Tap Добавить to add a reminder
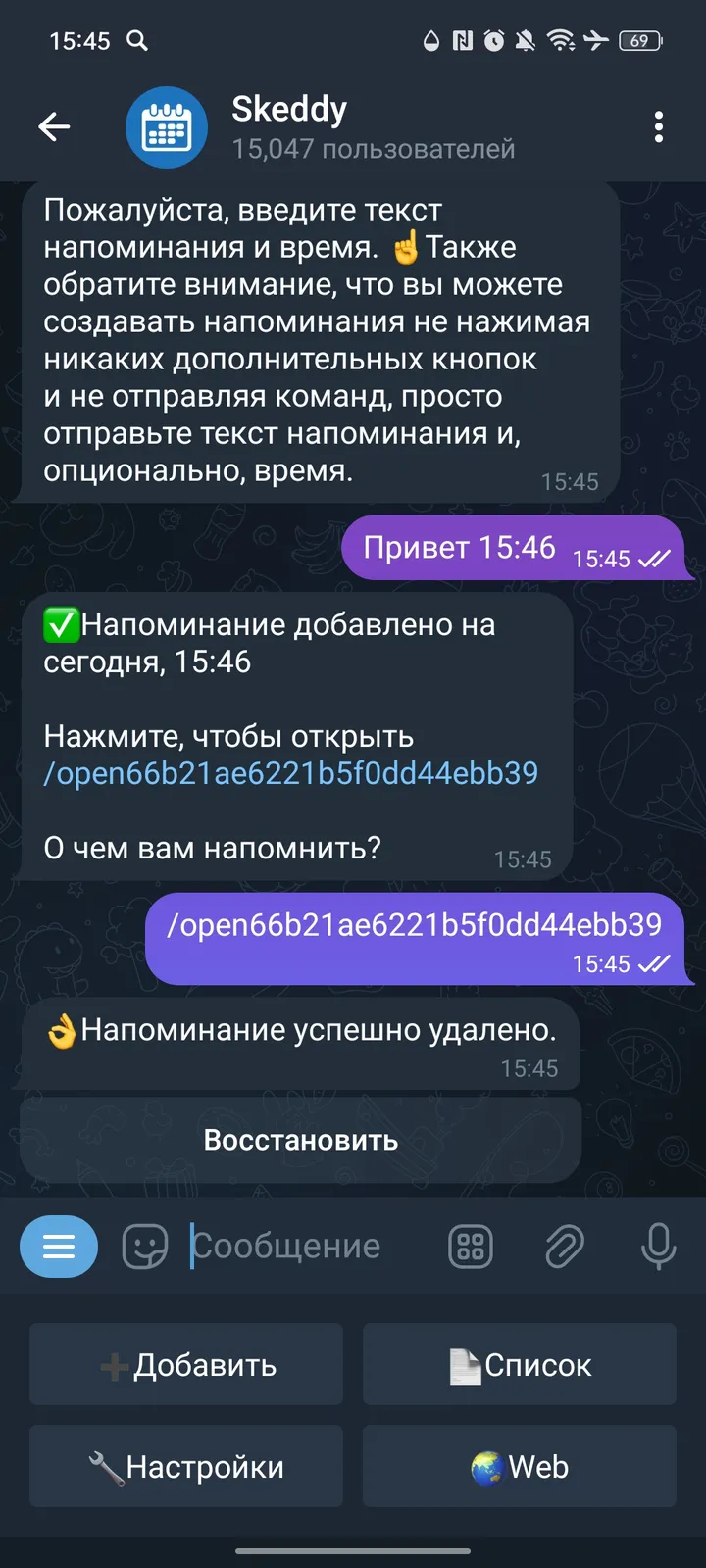 tap(186, 1364)
